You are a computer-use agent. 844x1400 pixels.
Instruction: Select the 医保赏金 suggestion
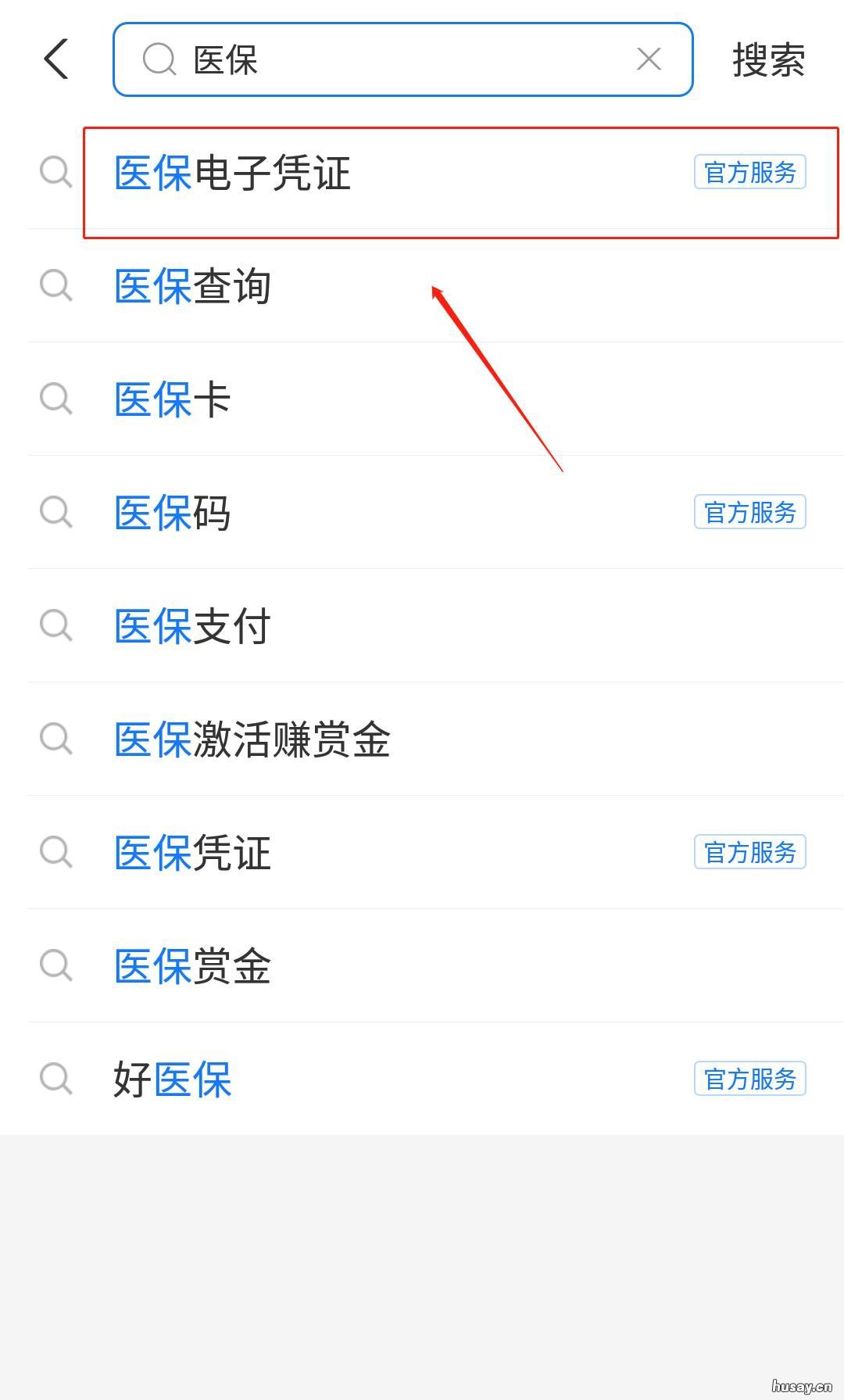(x=193, y=965)
